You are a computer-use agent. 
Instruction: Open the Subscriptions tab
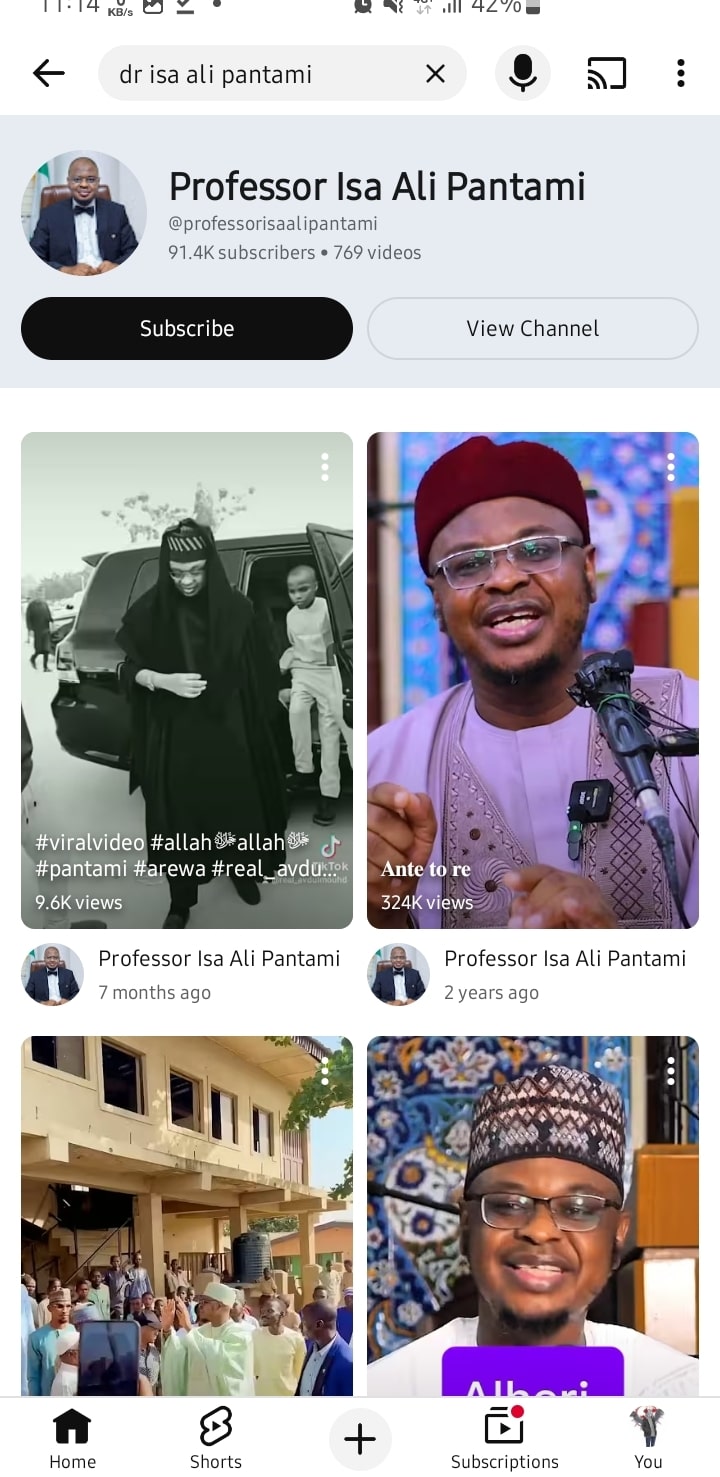point(504,1438)
